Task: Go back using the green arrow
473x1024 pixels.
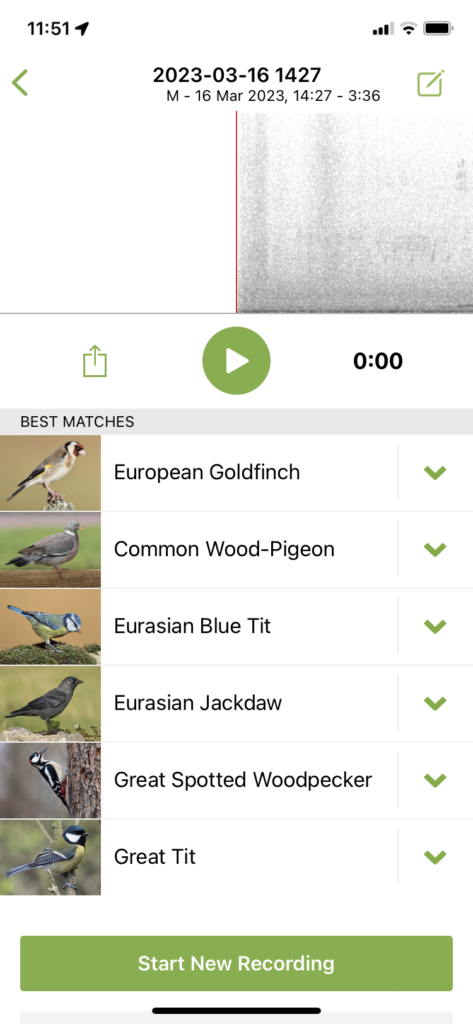Action: tap(20, 83)
